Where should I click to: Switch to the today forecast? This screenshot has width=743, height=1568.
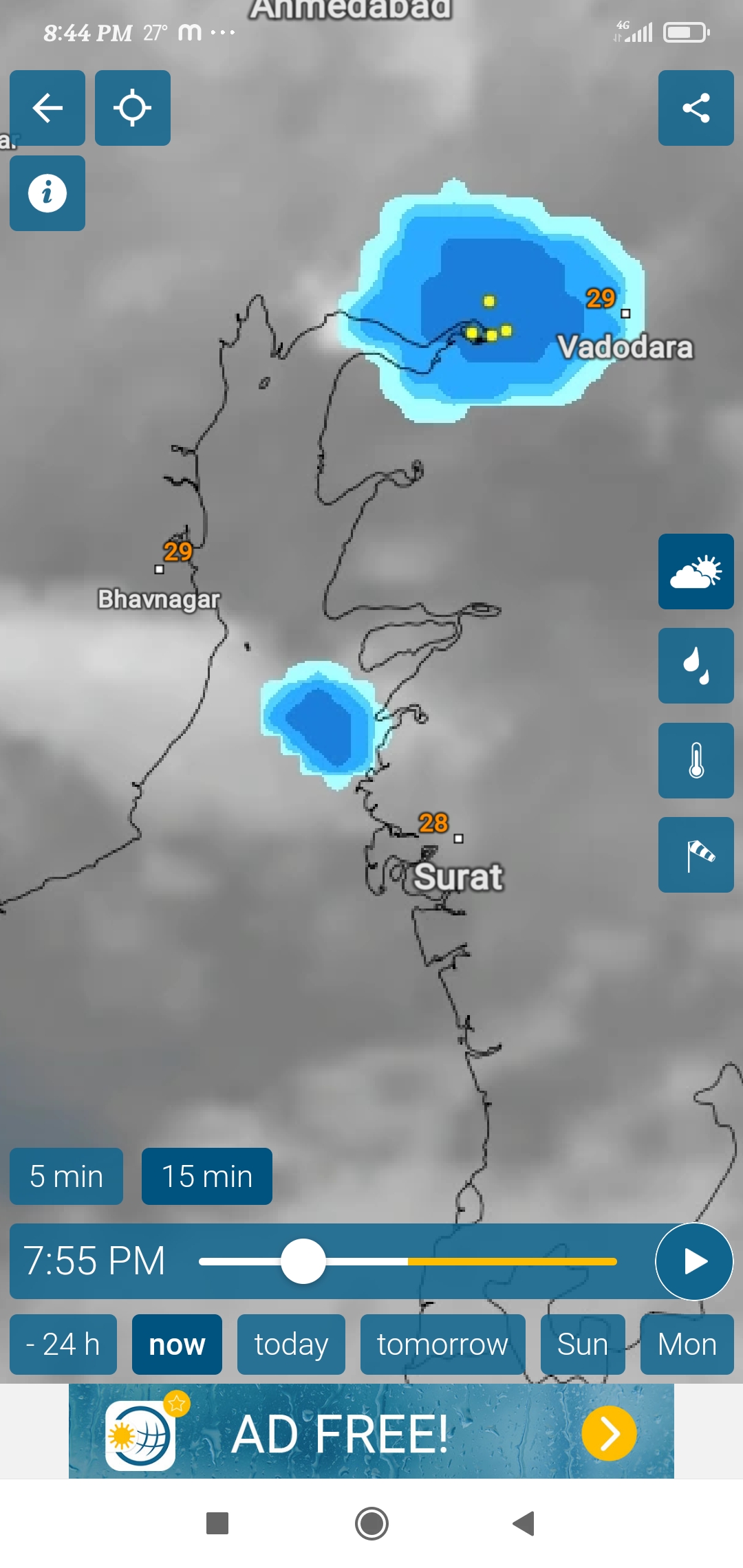coord(291,1344)
